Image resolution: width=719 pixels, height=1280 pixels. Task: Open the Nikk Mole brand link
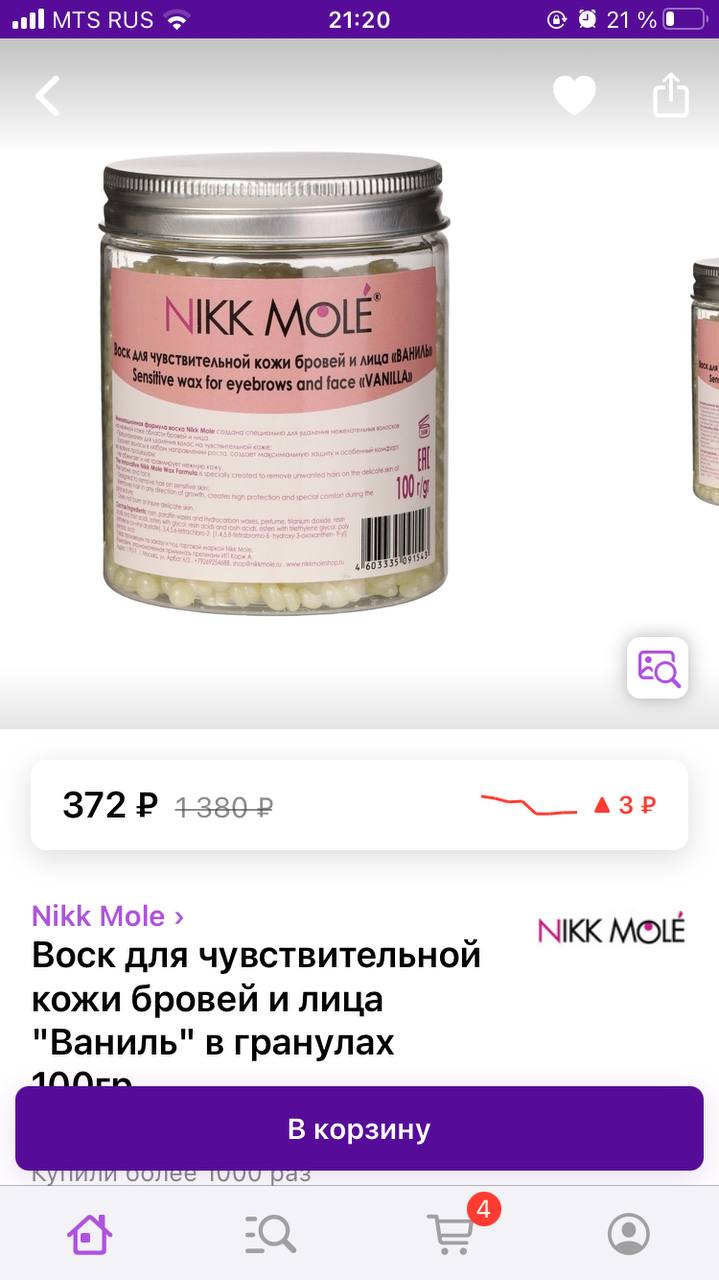[x=108, y=916]
